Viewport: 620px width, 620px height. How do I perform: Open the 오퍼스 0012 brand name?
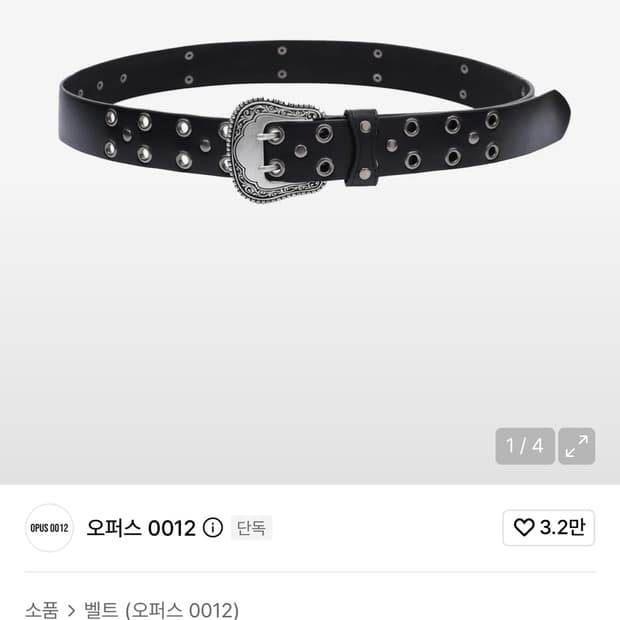[x=141, y=528]
